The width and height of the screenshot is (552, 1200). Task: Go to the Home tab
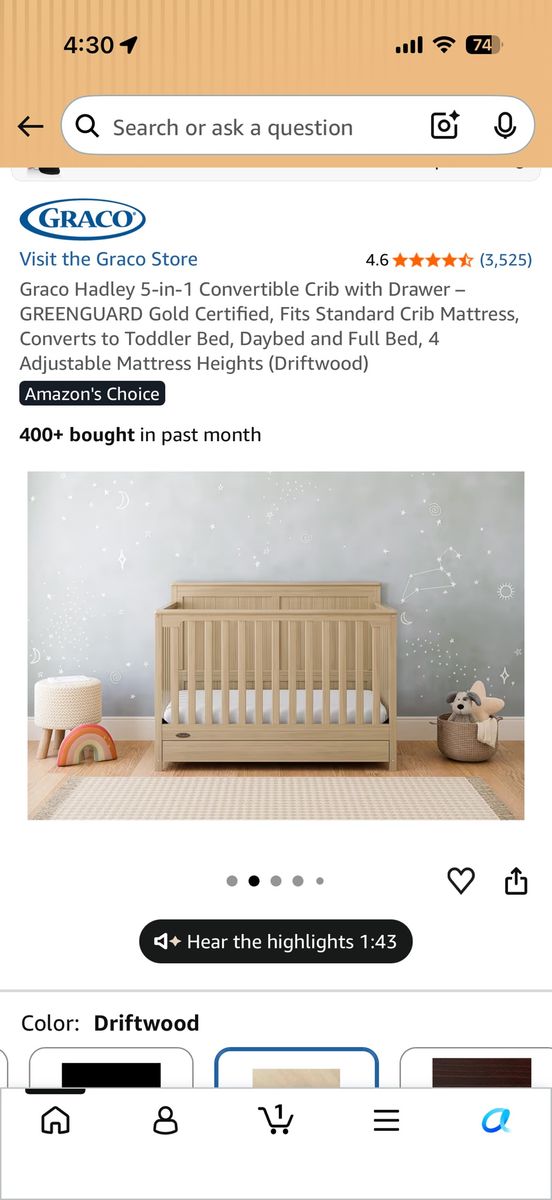[55, 1120]
